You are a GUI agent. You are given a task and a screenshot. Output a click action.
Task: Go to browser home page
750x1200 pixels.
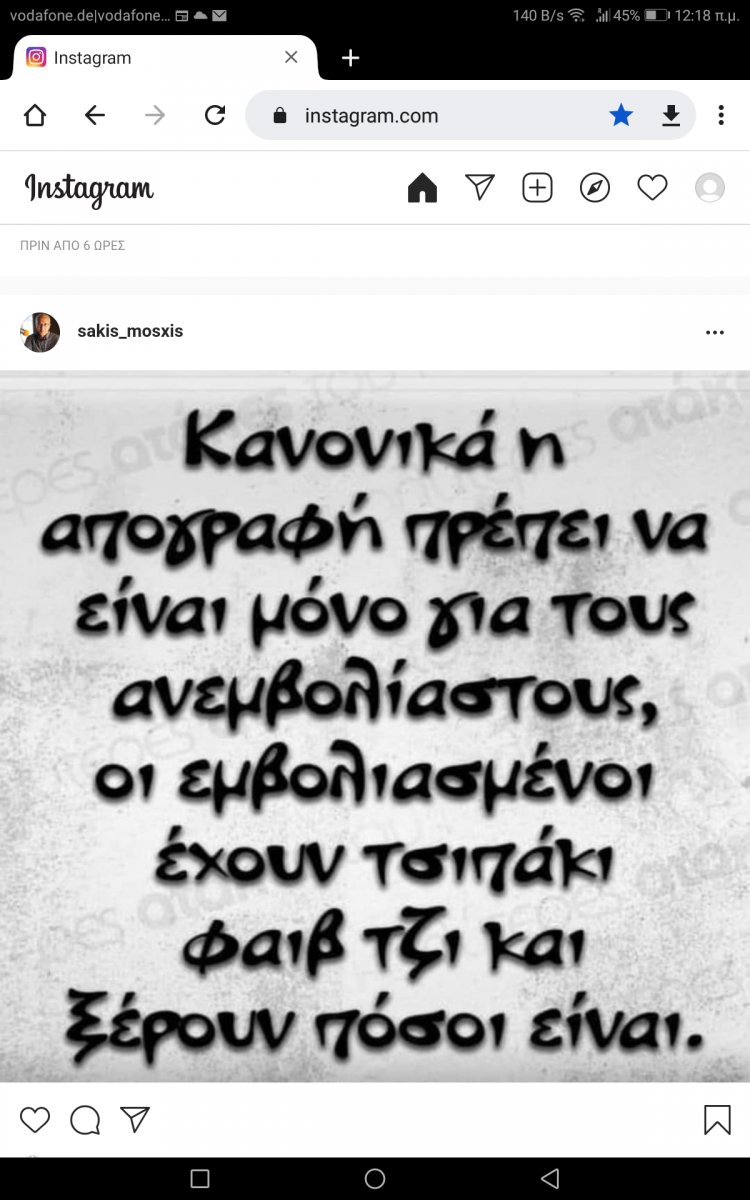click(35, 116)
